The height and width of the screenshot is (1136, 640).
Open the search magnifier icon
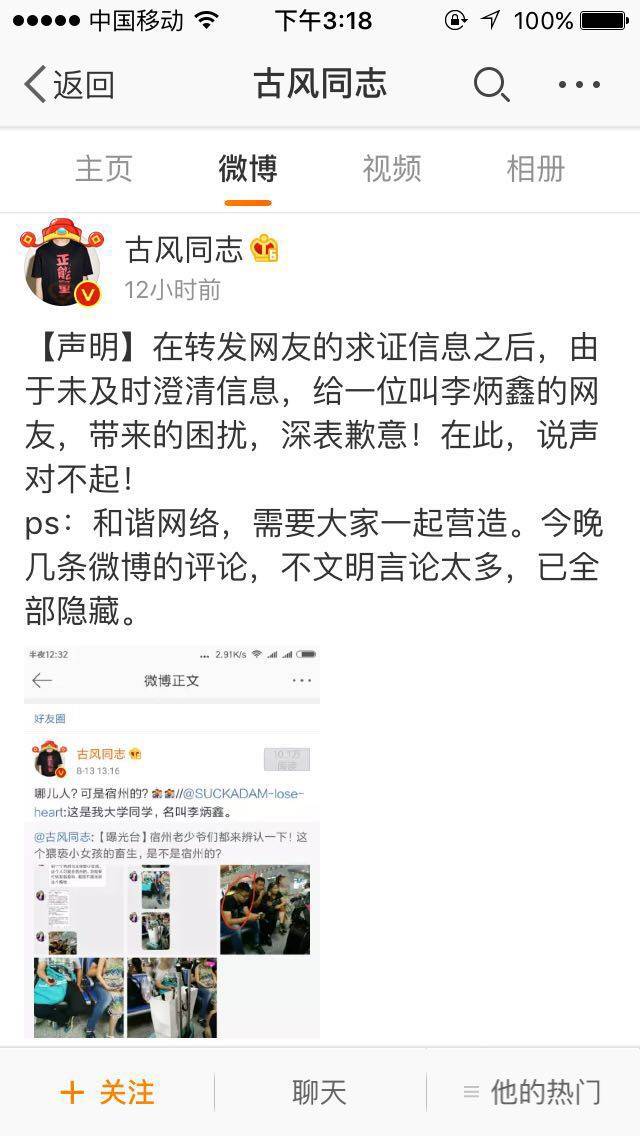pos(490,85)
